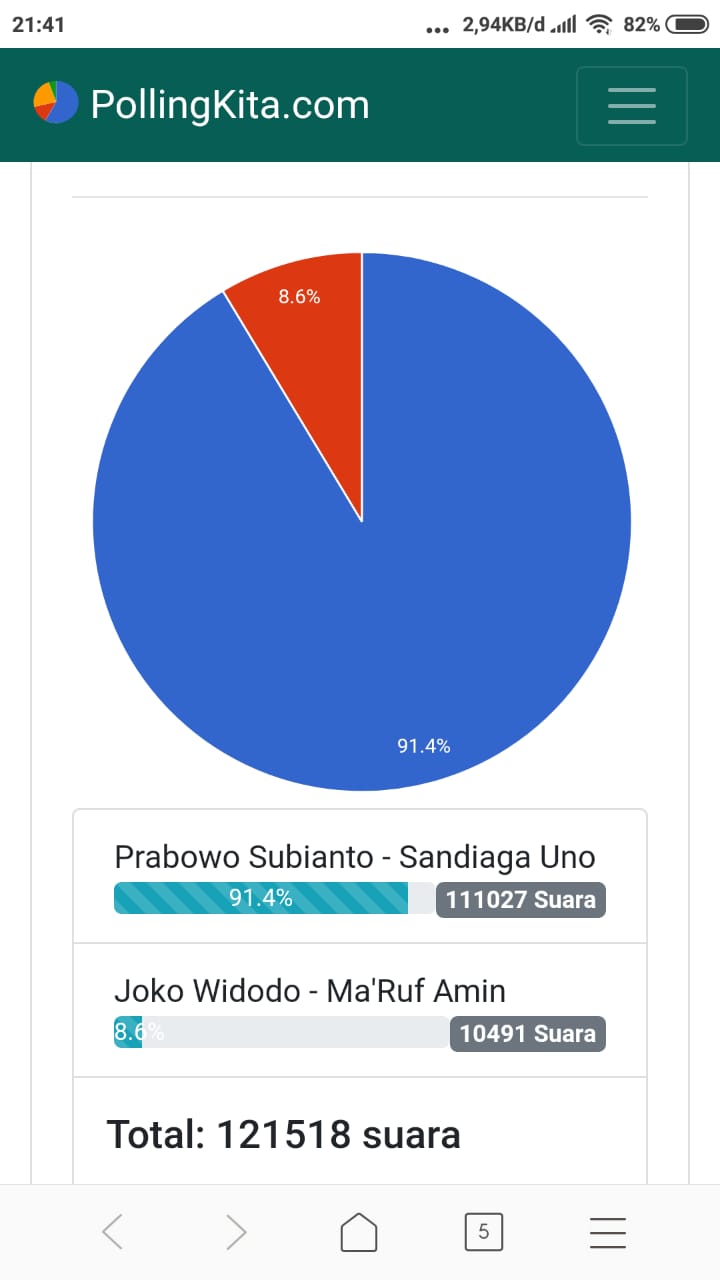Open the PollingKita.com home link
This screenshot has height=1280, width=720.
[202, 104]
